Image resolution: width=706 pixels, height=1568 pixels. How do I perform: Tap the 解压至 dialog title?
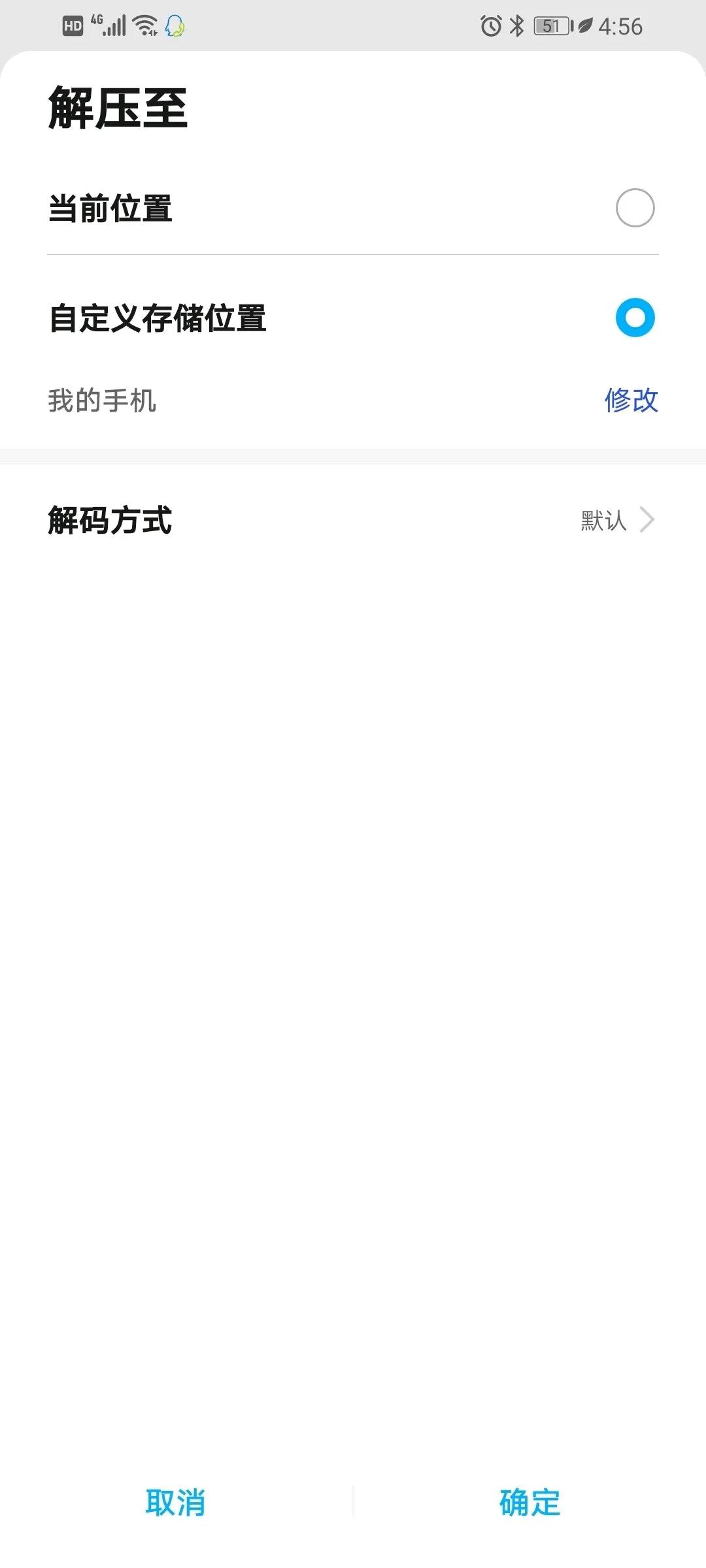[x=118, y=106]
